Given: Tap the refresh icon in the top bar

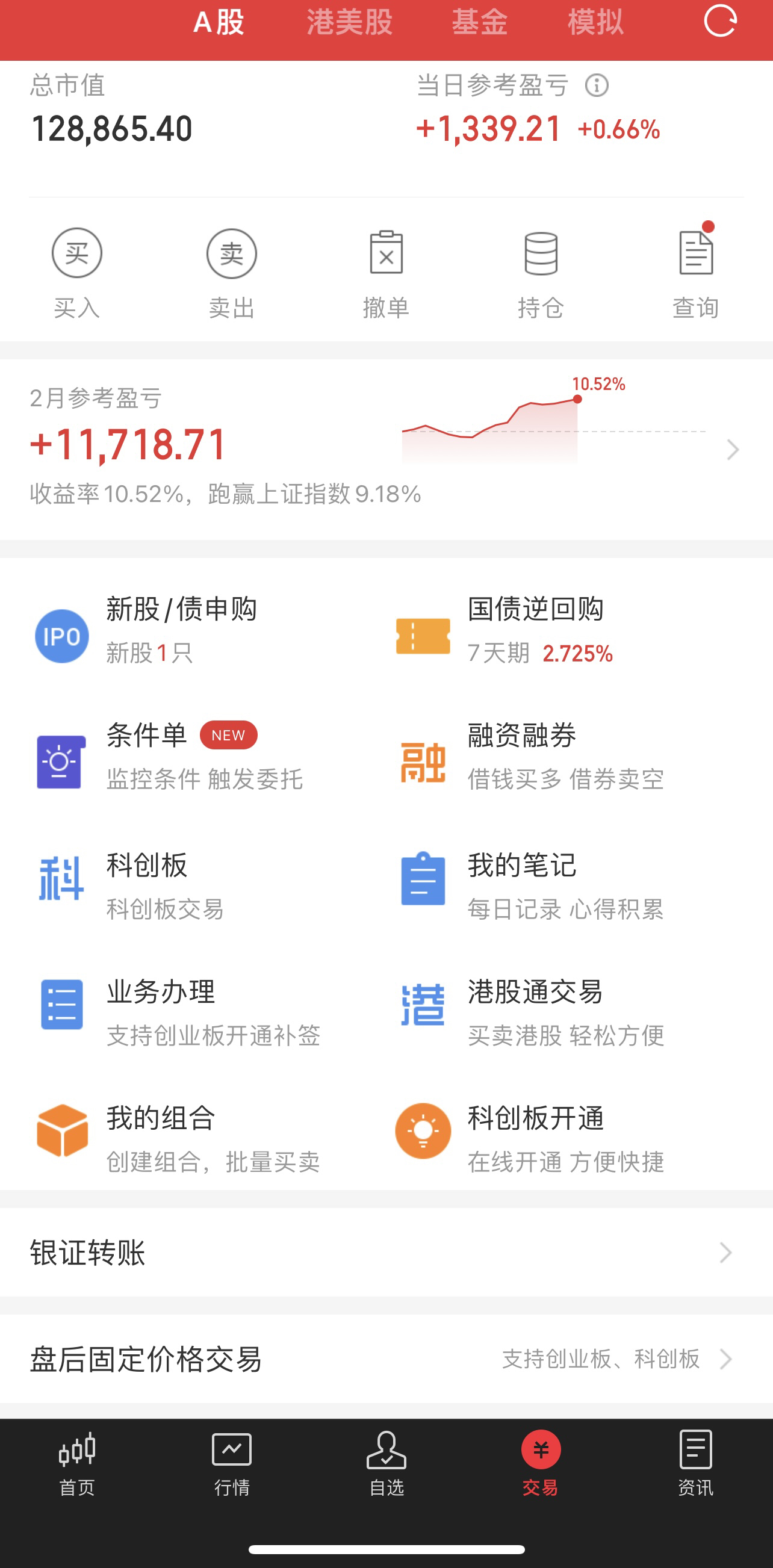Looking at the screenshot, I should [720, 20].
